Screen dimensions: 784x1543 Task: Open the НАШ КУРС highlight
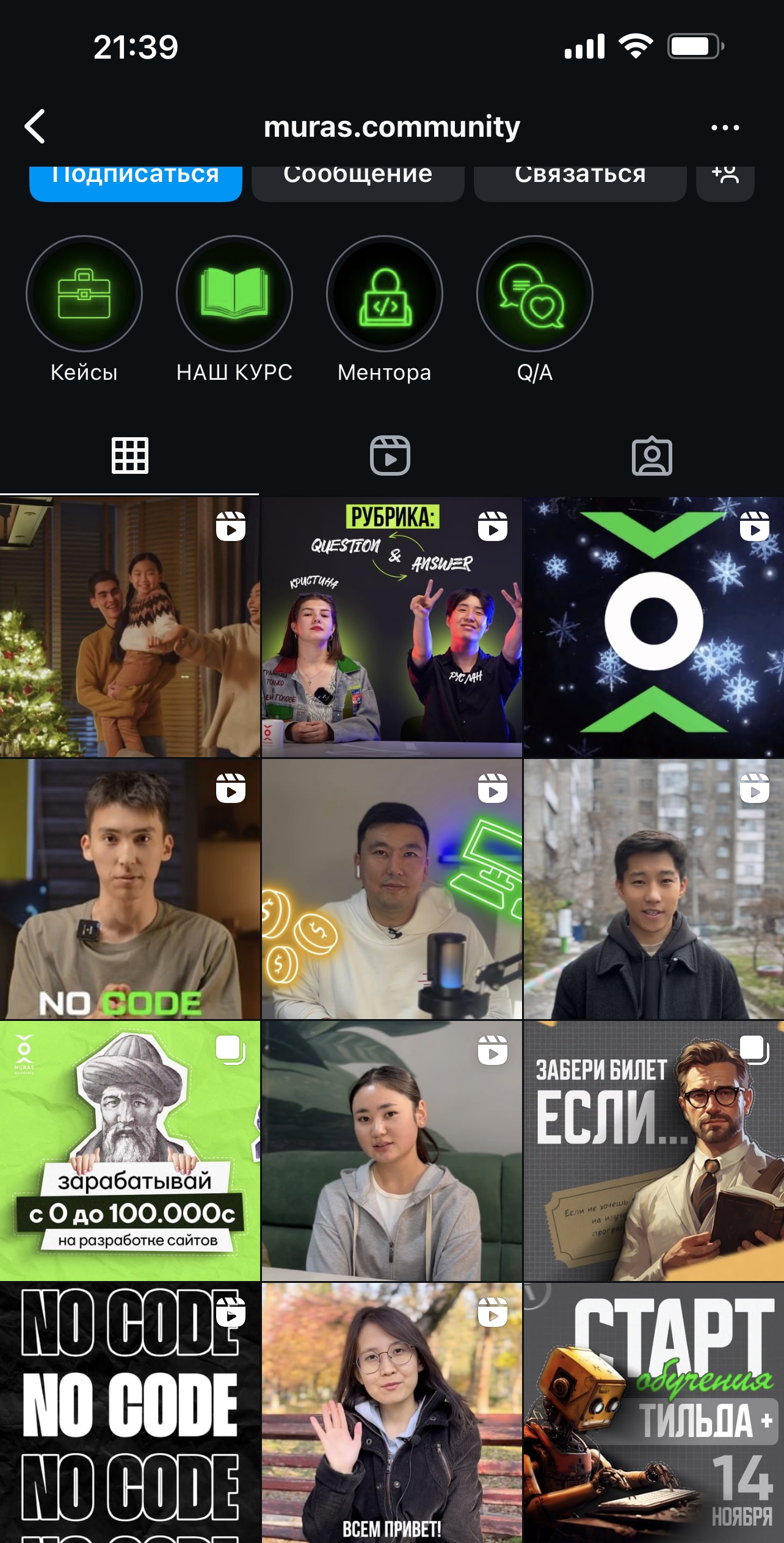(x=234, y=294)
